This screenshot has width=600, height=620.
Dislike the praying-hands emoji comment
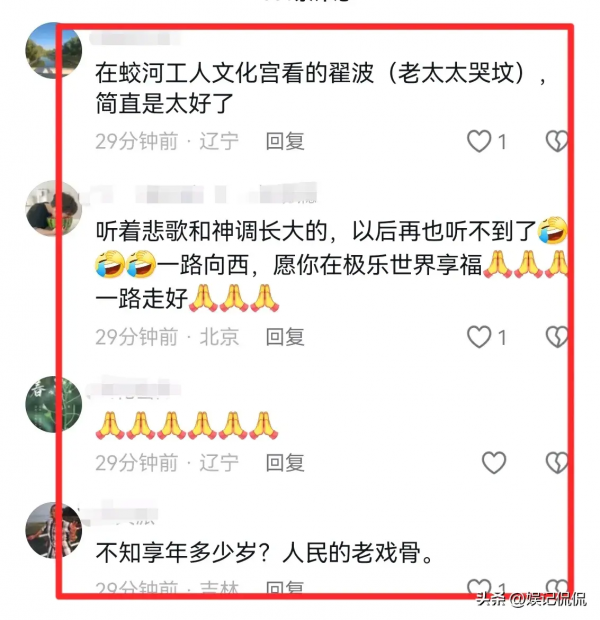[556, 462]
